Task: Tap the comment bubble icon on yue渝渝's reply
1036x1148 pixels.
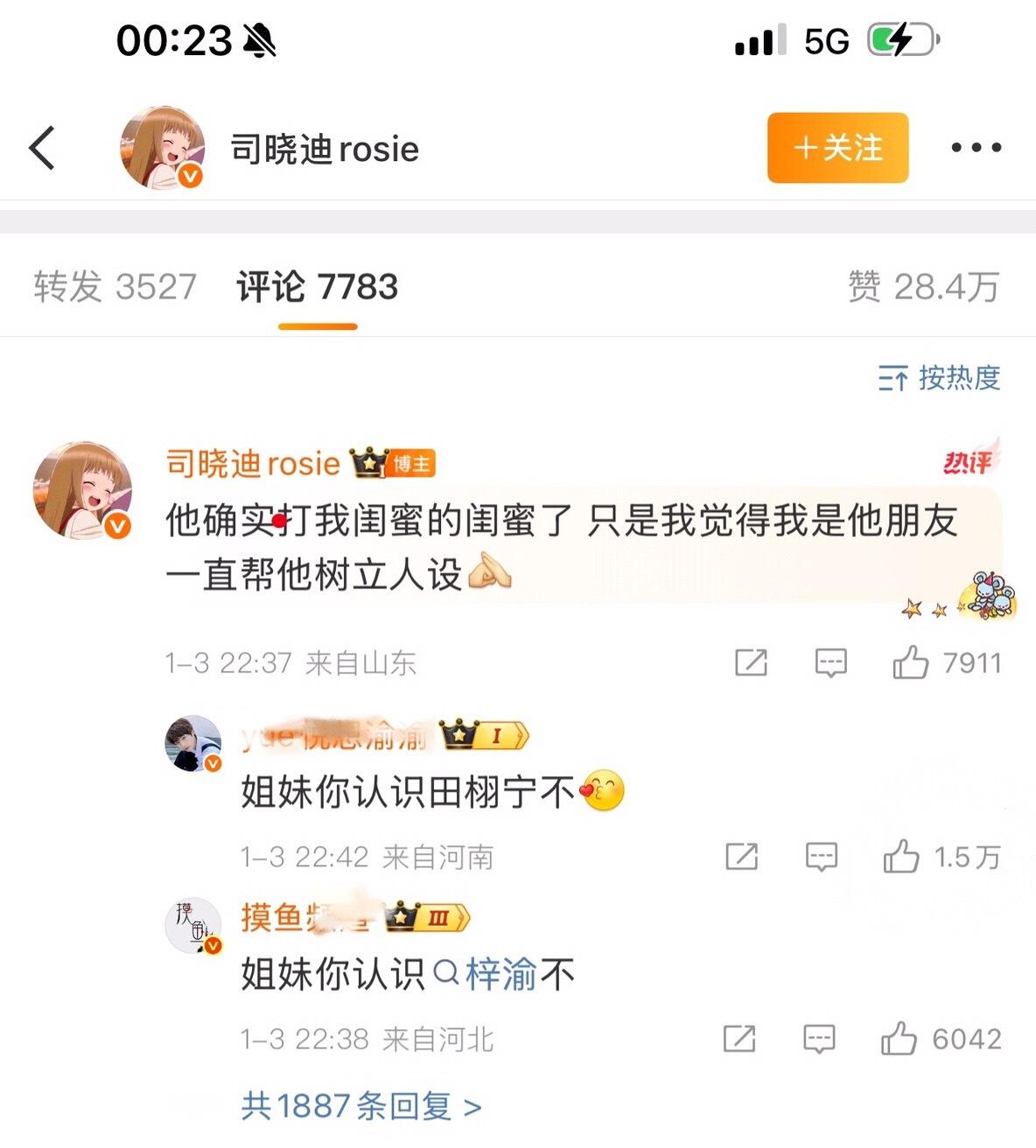Action: 821,857
